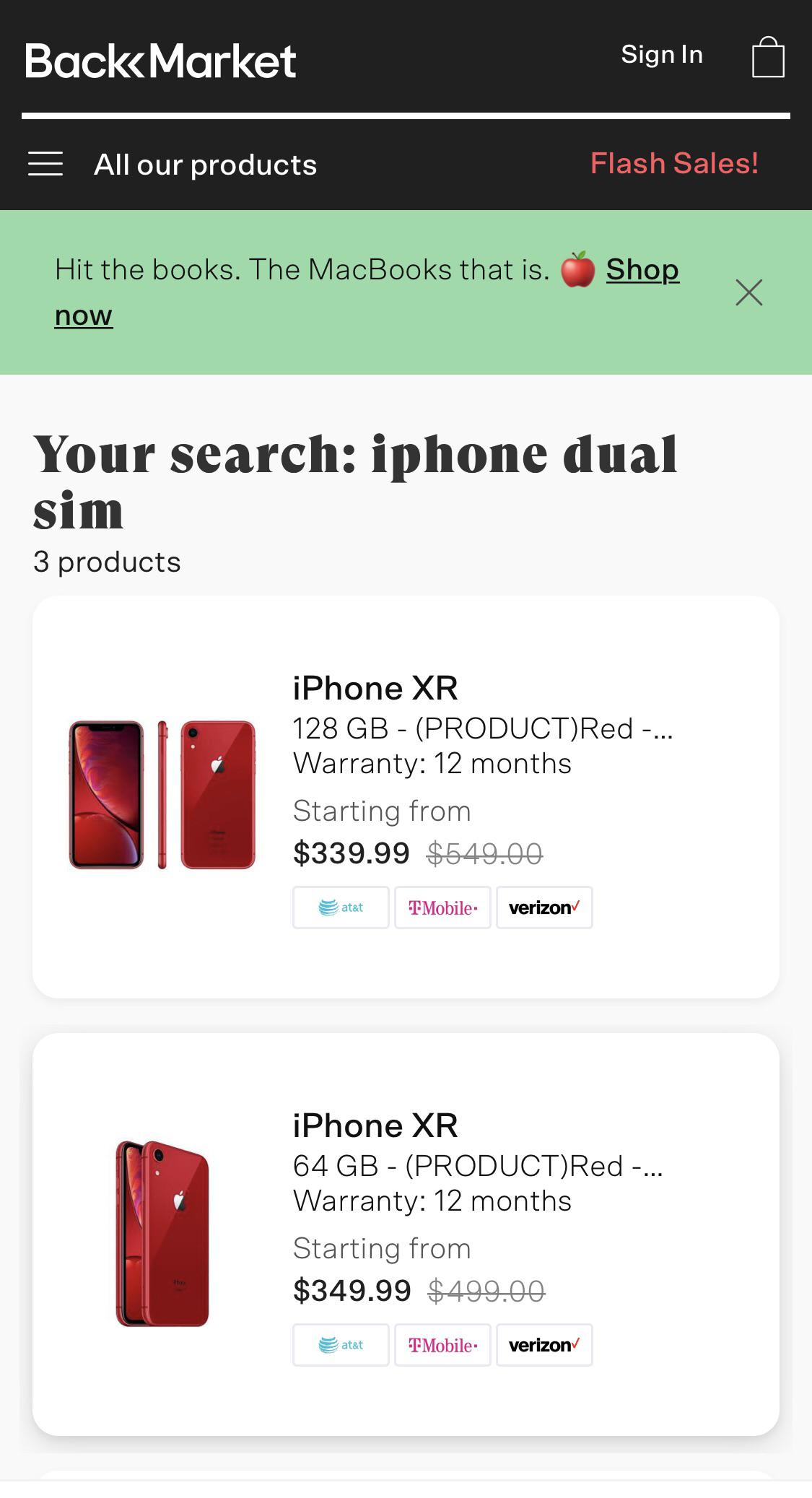Open the iPhone XR 128 GB product card
Viewport: 812px width, 1498px height.
[x=406, y=794]
